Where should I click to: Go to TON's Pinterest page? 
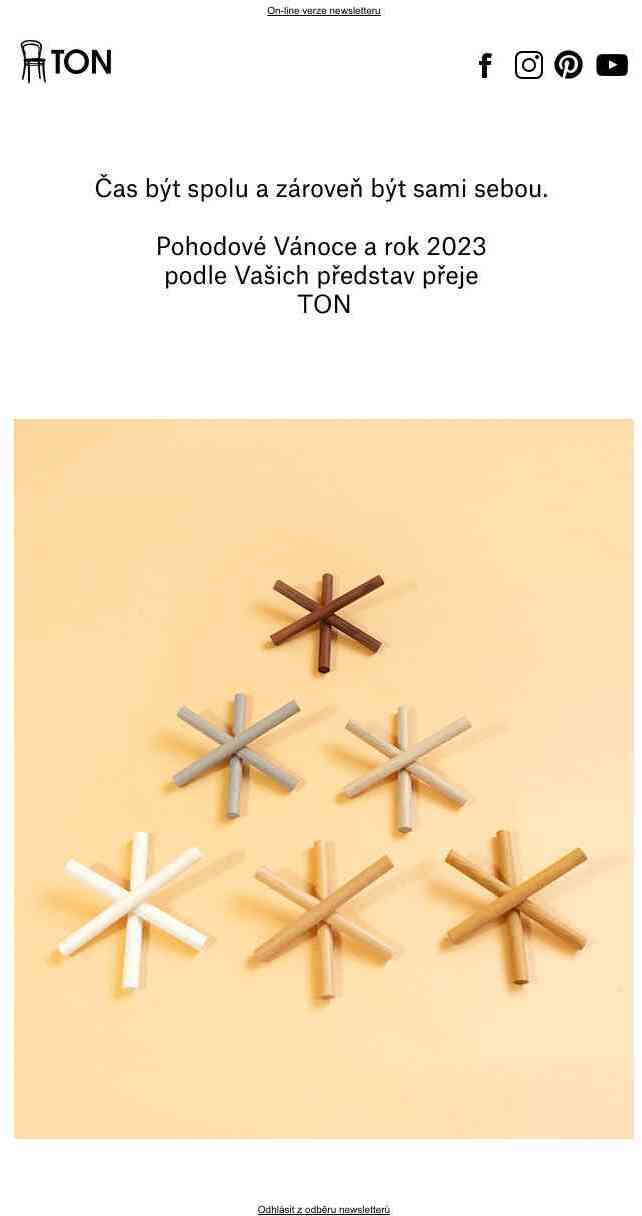click(568, 65)
